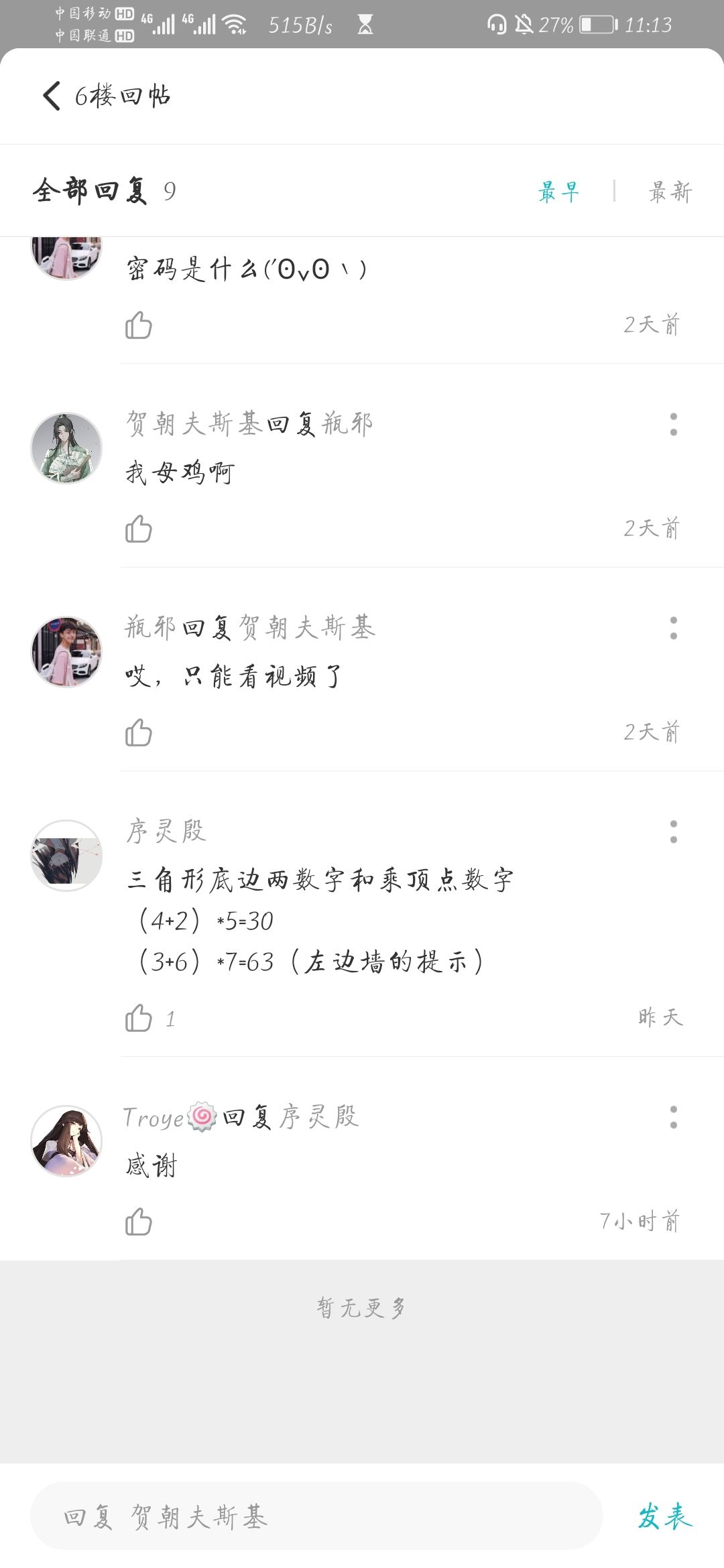
Task: Like the reply 我母鸡啊
Action: pos(139,529)
